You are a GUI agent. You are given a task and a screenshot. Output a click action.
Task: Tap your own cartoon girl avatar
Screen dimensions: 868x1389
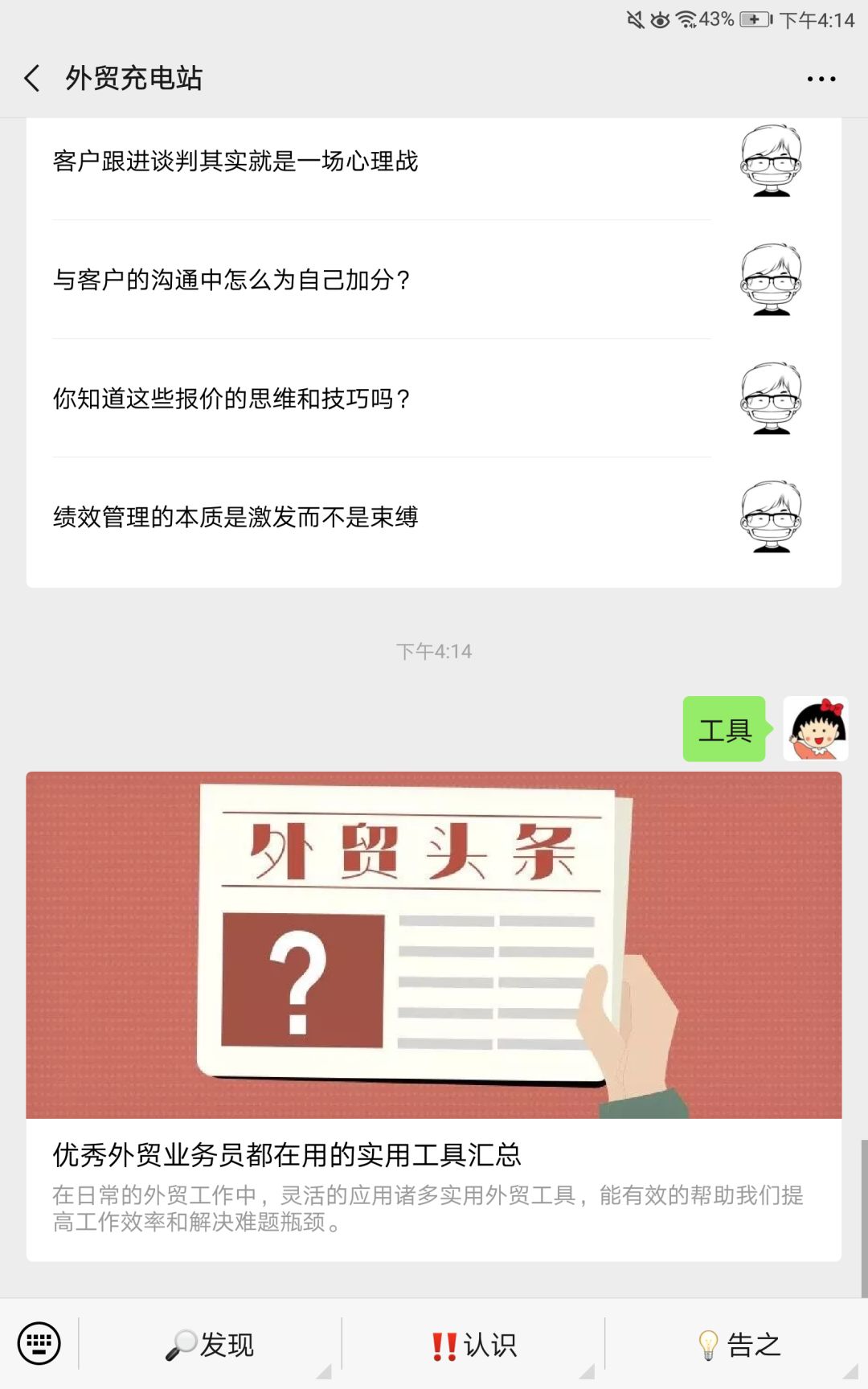816,728
